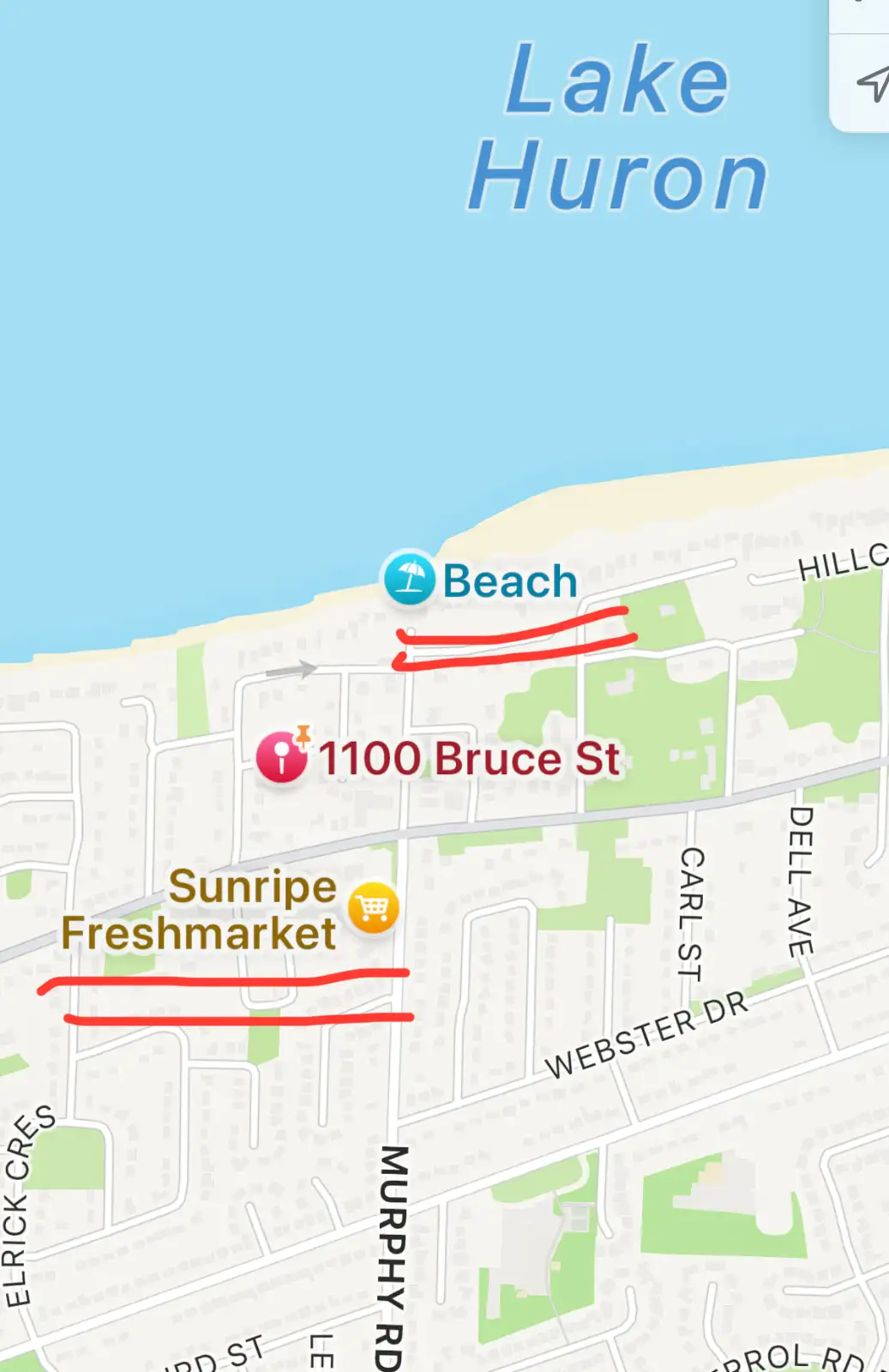Open the Beach point of interest

(409, 577)
